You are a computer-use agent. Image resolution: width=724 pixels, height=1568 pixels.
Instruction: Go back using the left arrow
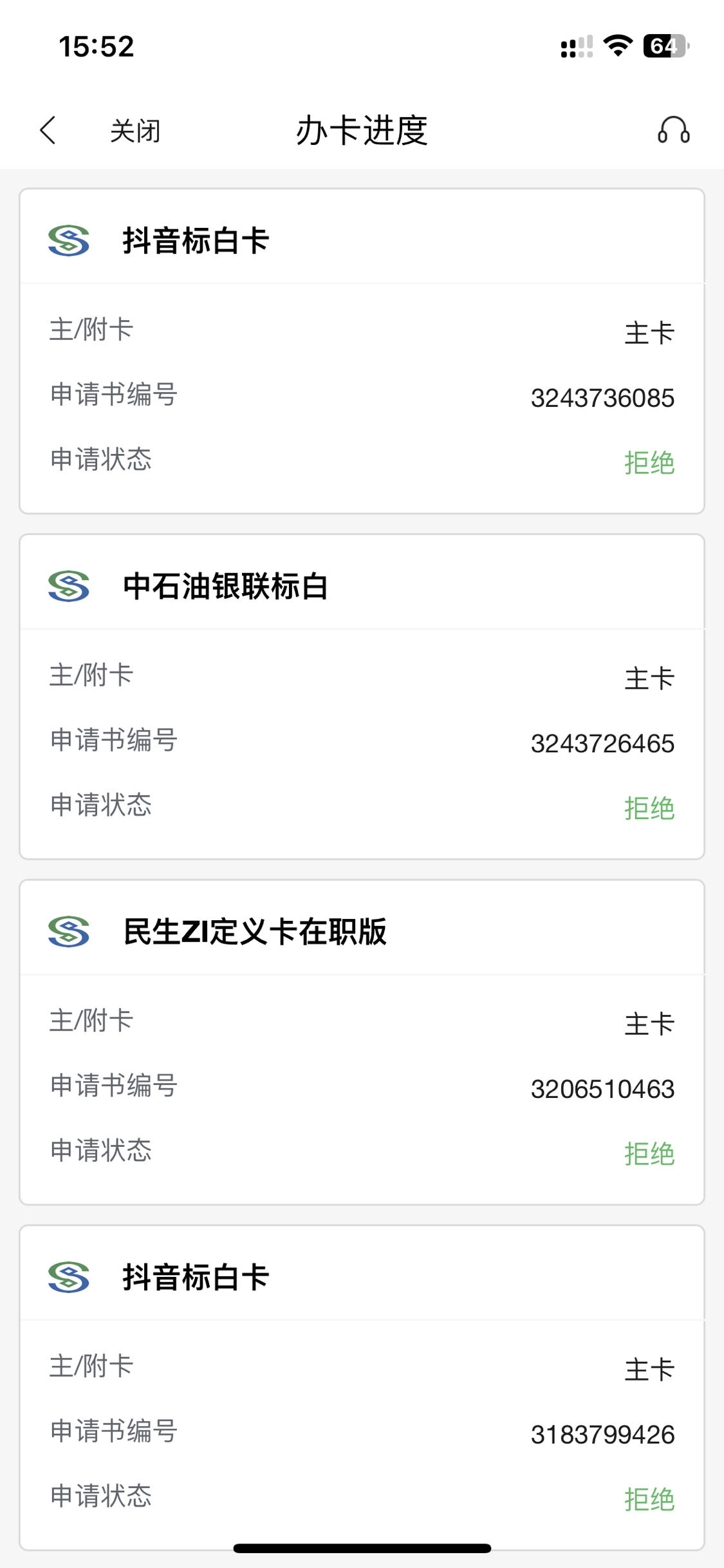pyautogui.click(x=48, y=130)
